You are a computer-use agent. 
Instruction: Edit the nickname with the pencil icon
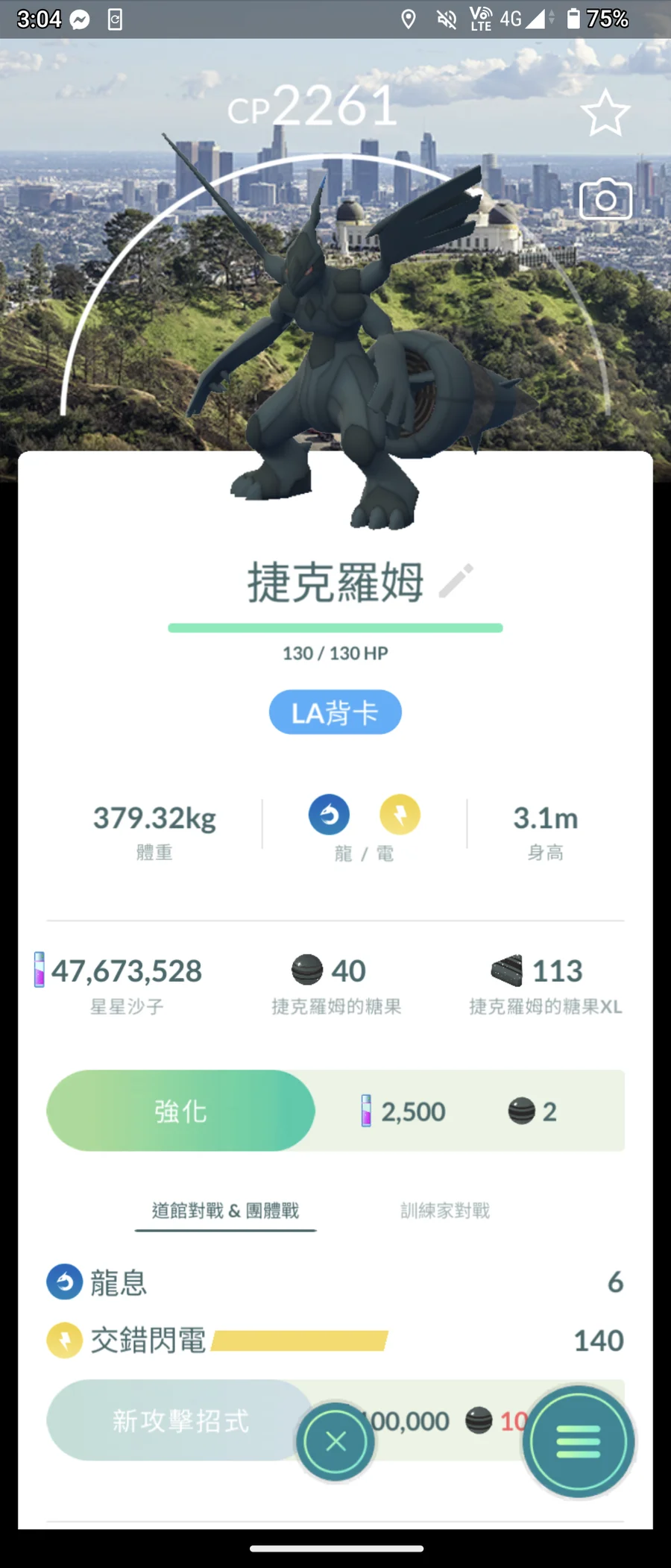click(x=456, y=581)
